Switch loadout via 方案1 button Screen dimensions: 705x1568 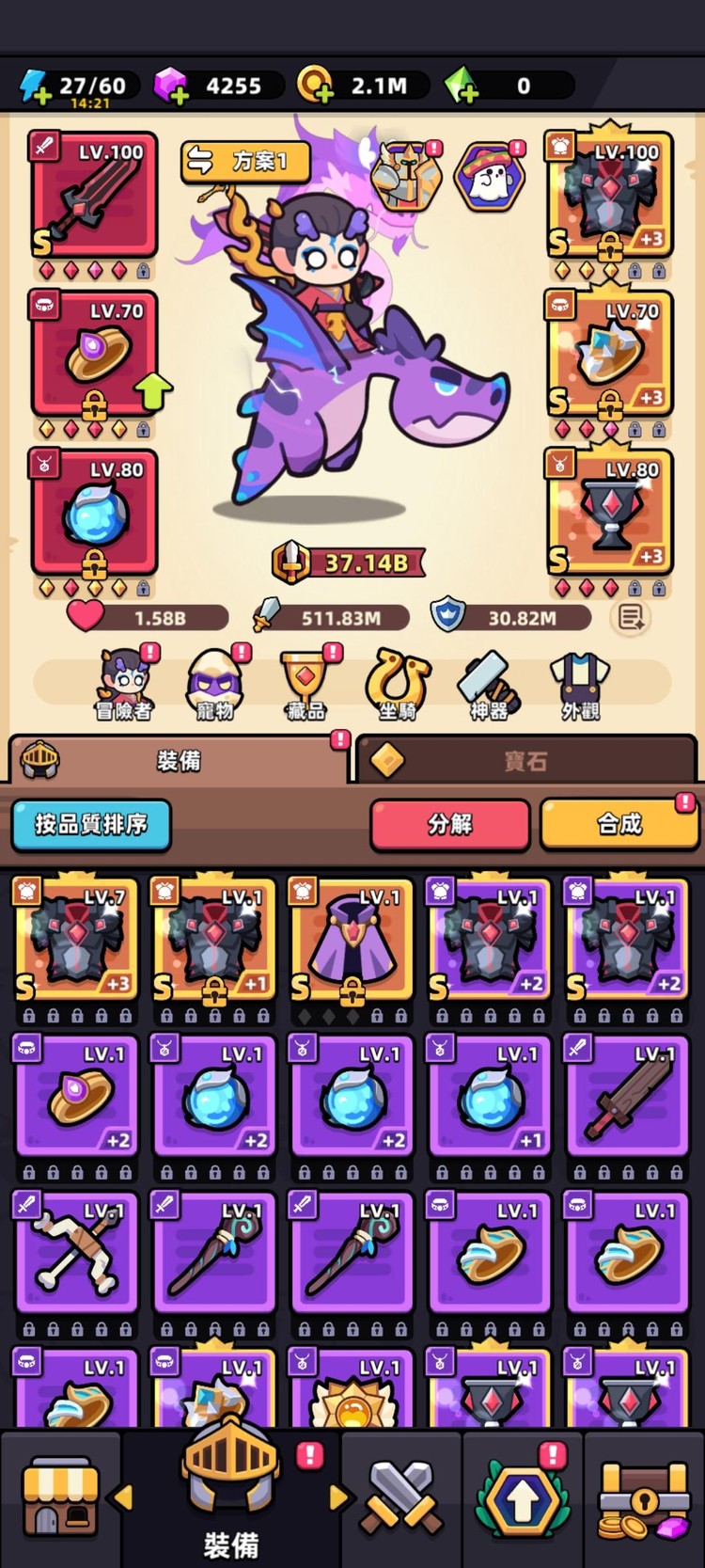coord(246,162)
